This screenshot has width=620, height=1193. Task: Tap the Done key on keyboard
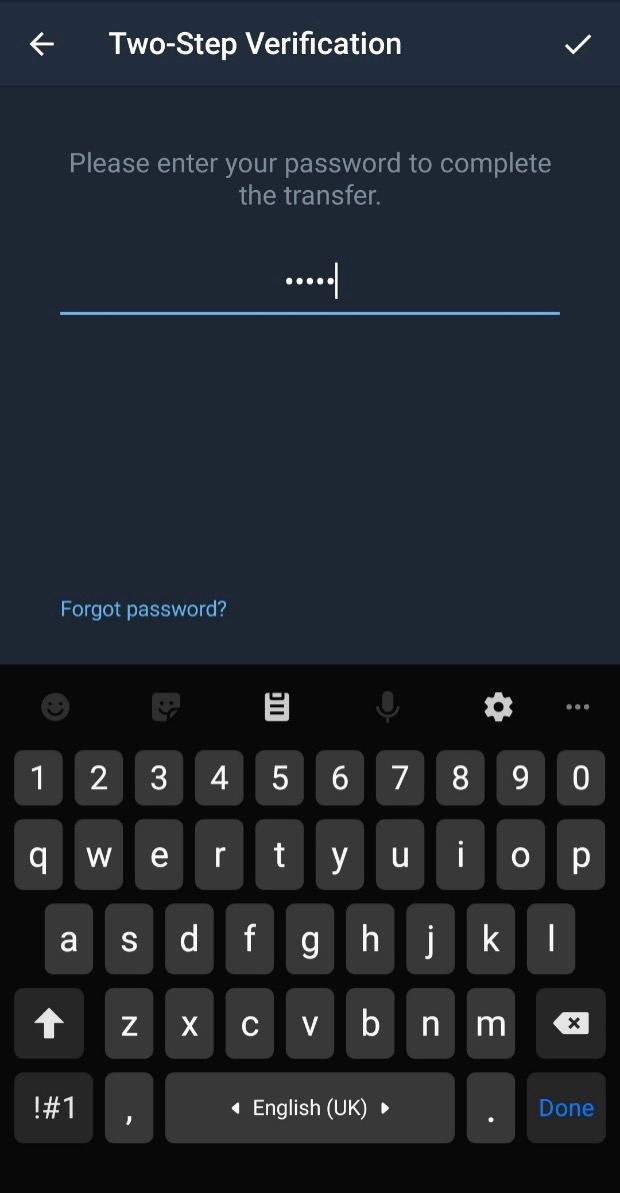pos(566,1108)
